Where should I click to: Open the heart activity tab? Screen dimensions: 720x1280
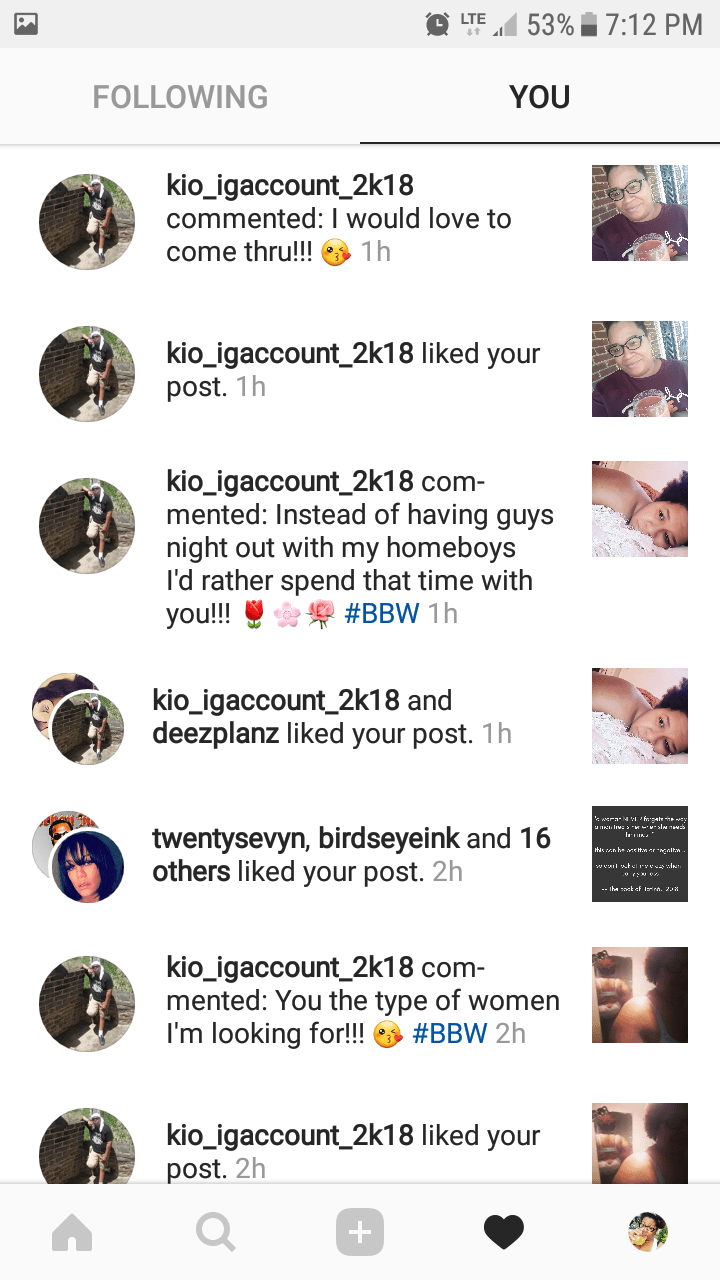point(504,1232)
